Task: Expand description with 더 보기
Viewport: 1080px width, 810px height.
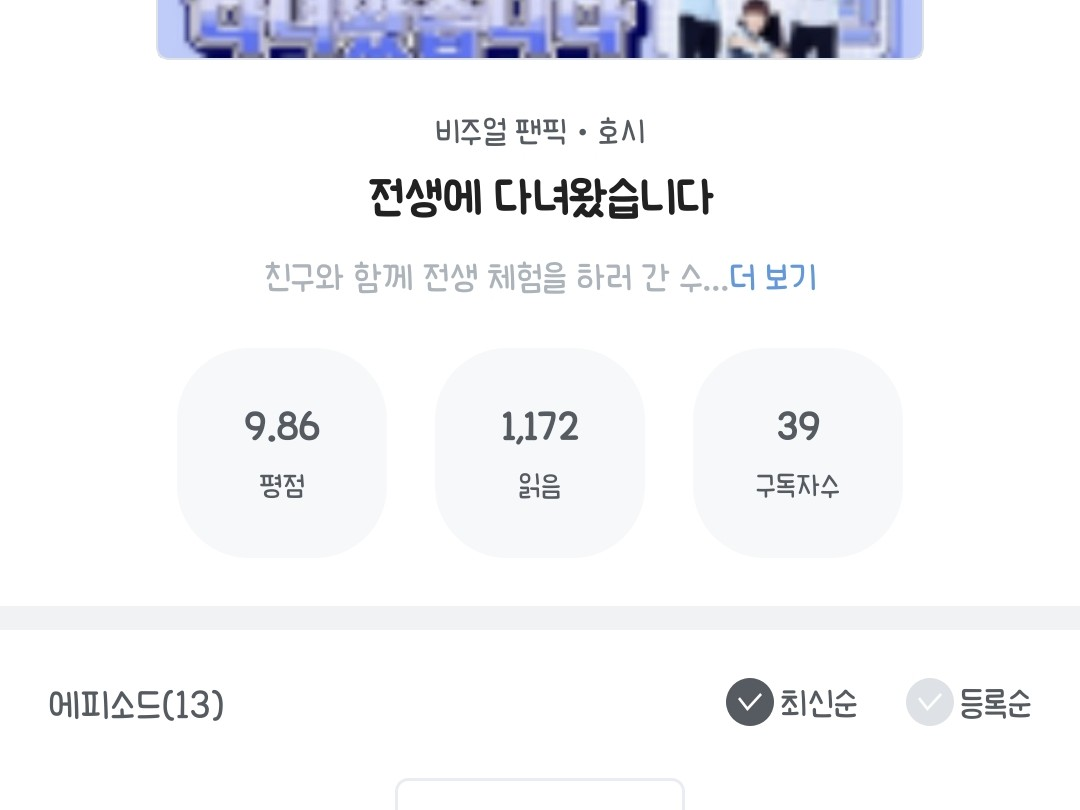Action: 773,277
